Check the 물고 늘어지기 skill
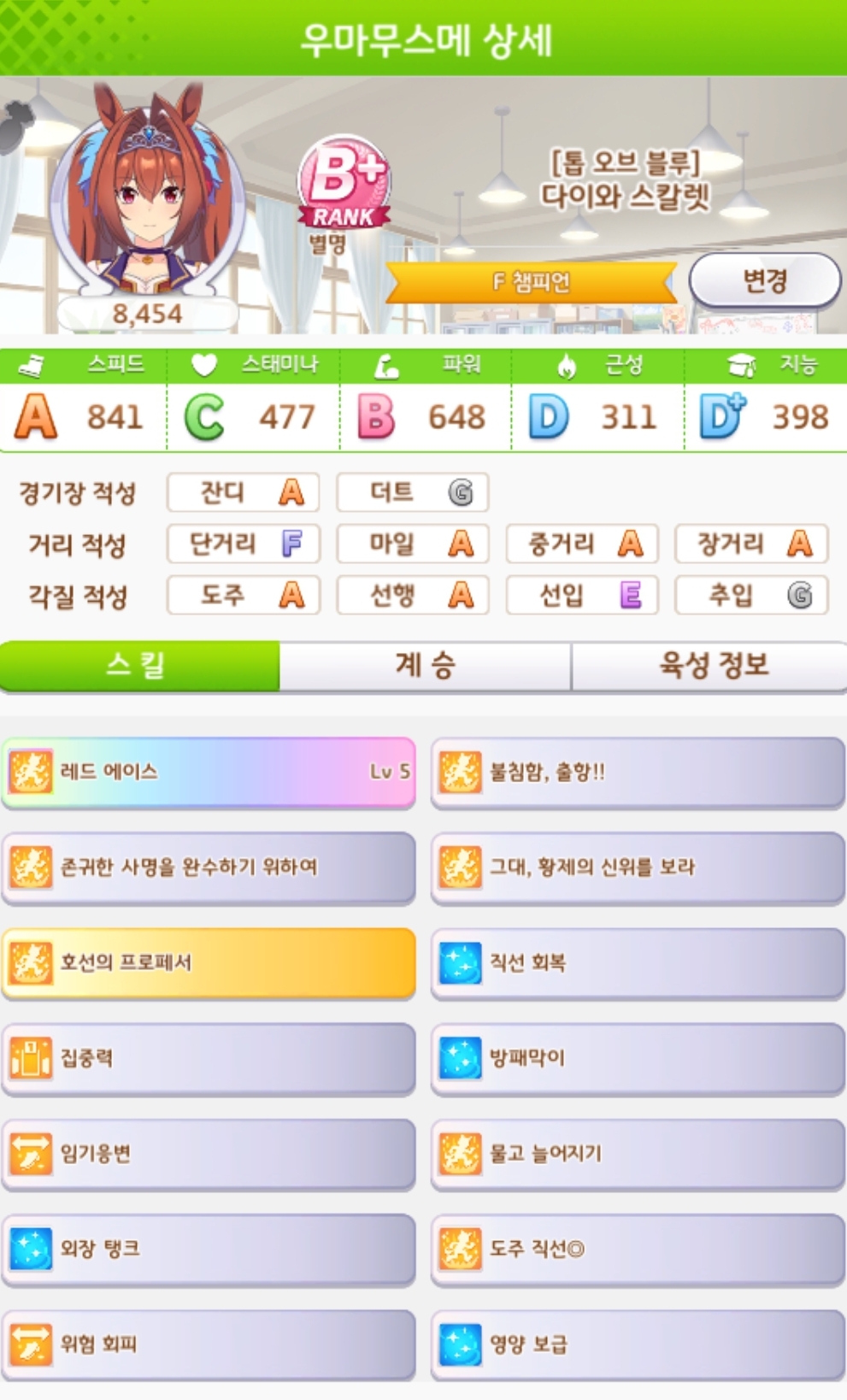This screenshot has width=847, height=1400. point(638,1154)
